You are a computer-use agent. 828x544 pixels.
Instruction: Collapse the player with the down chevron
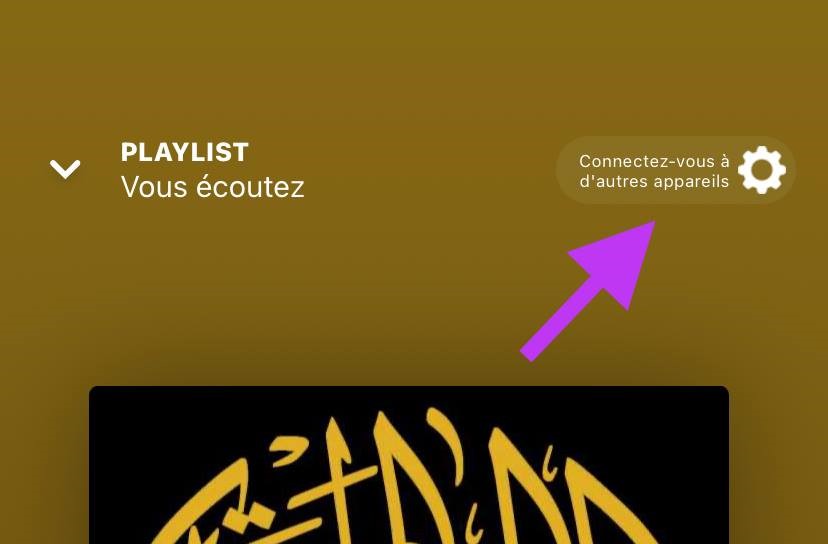coord(65,170)
